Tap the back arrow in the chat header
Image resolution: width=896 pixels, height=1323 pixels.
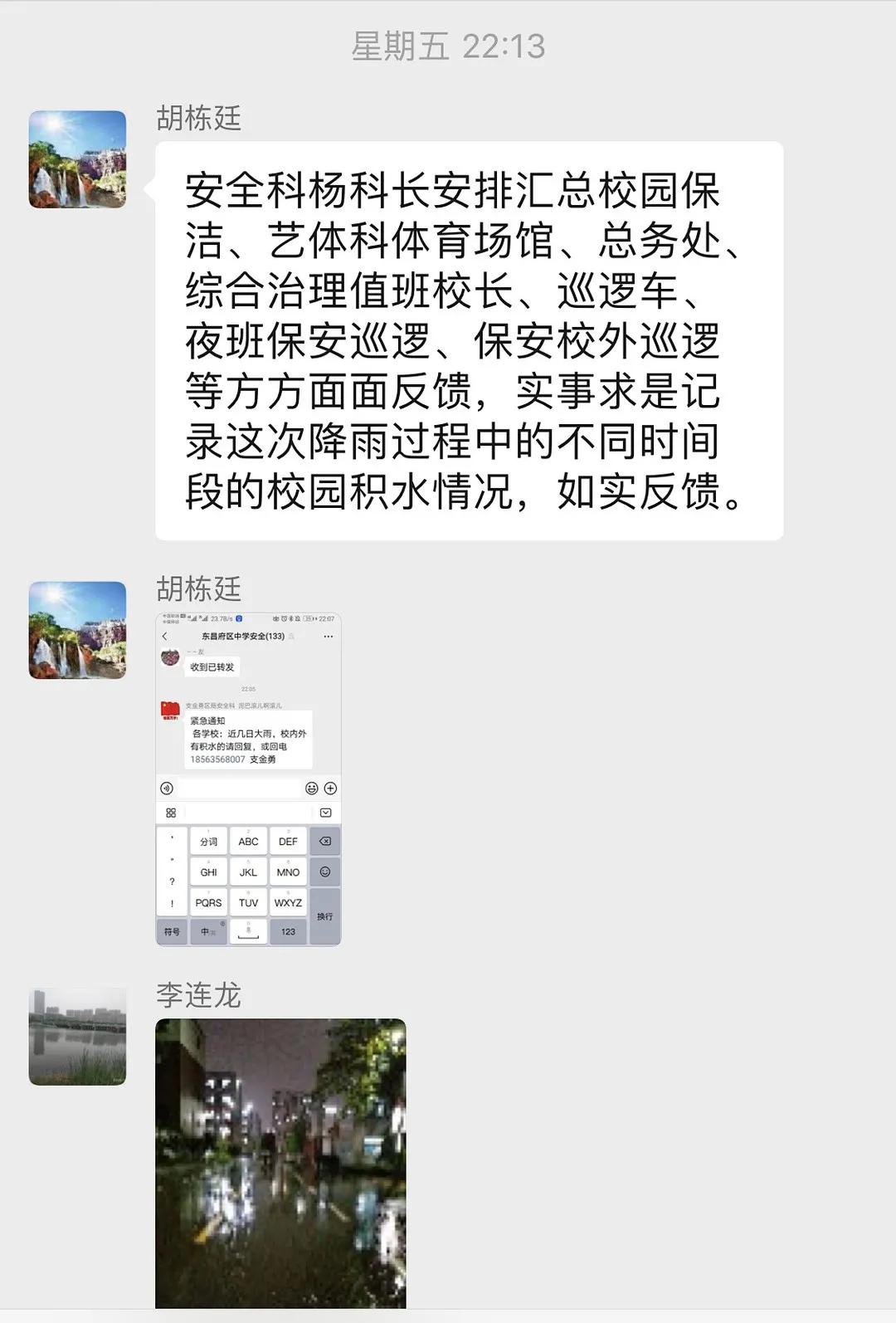coord(165,636)
